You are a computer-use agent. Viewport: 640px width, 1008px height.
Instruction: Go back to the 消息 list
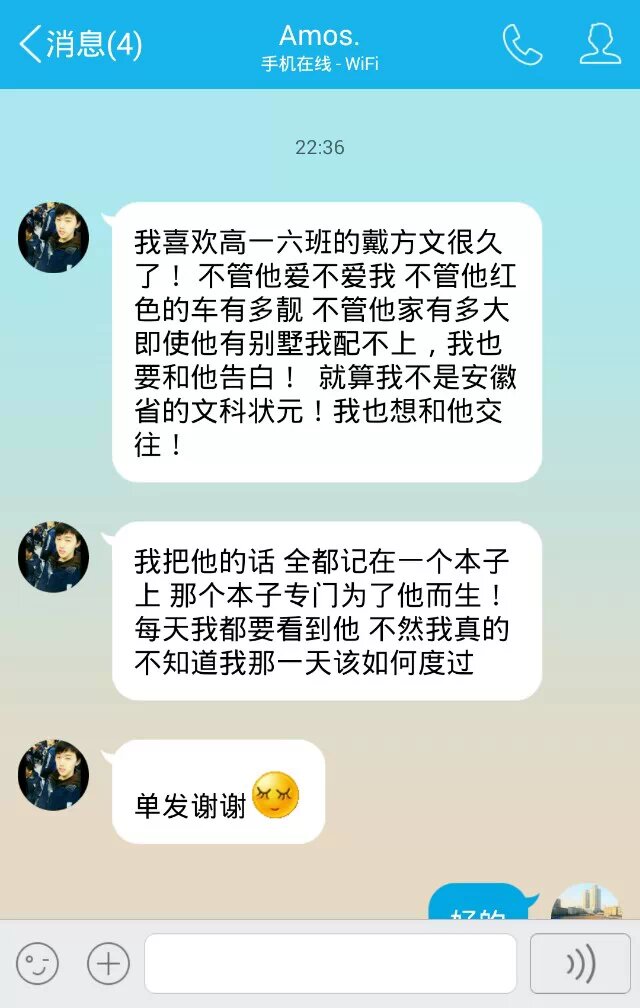(x=80, y=44)
